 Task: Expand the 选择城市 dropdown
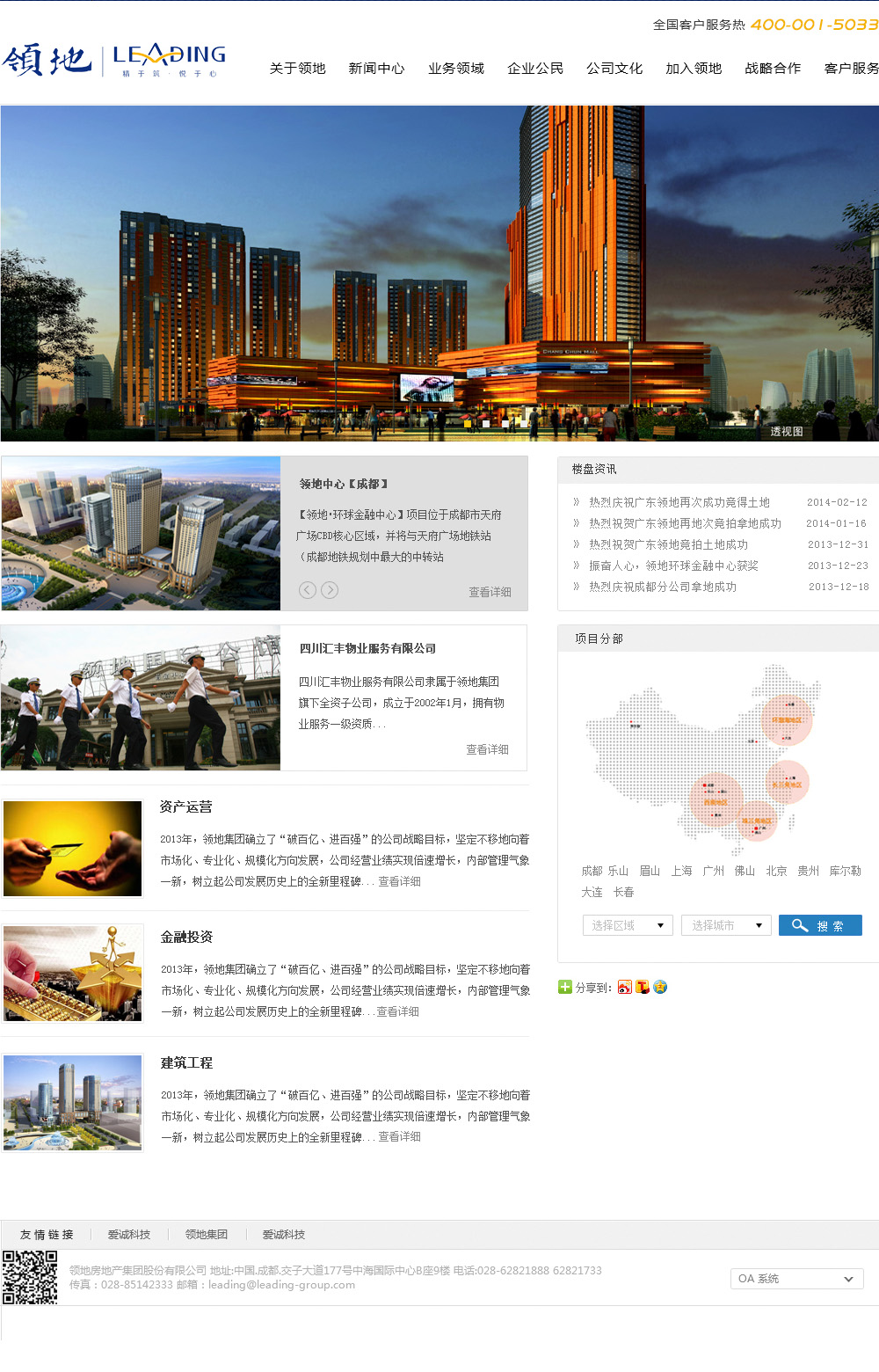tap(726, 925)
